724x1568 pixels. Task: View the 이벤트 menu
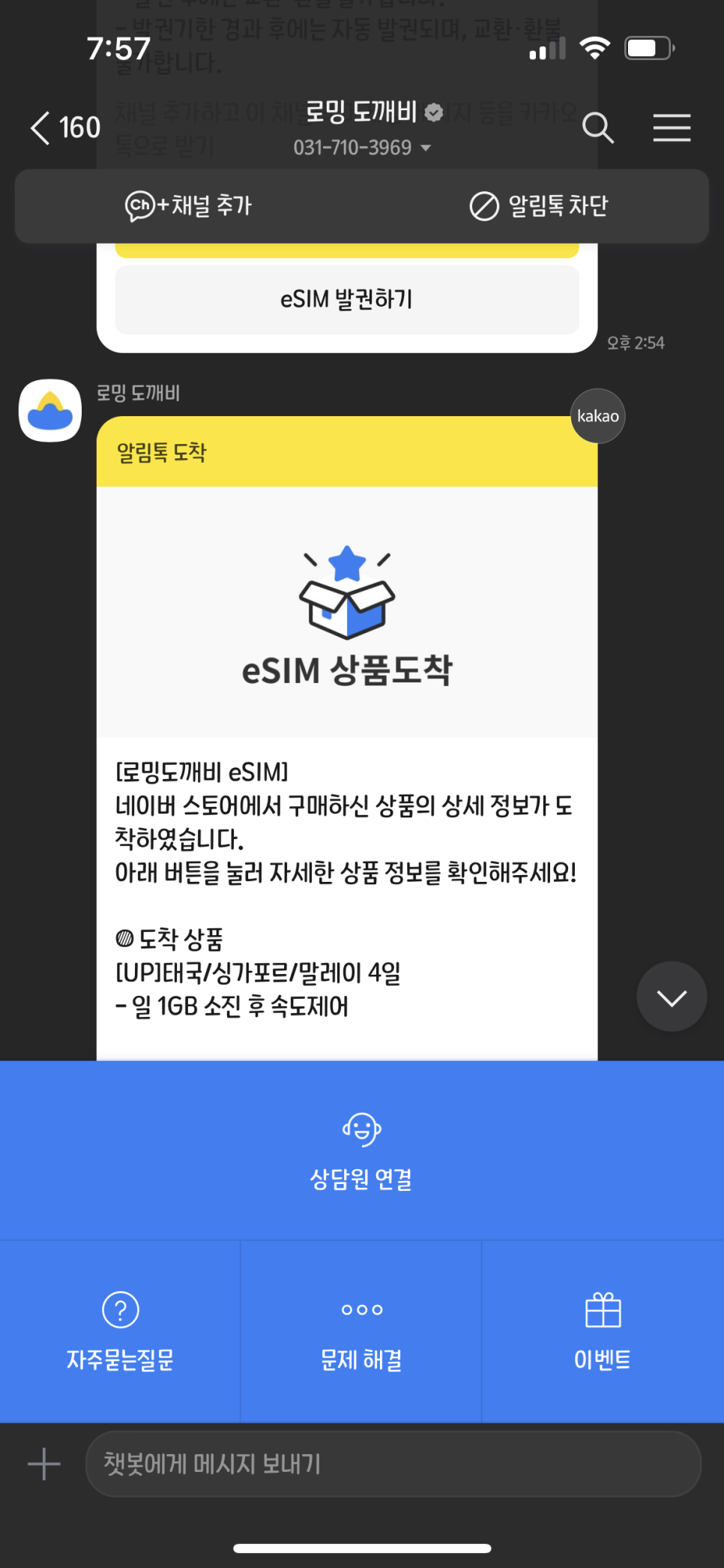pos(603,1332)
